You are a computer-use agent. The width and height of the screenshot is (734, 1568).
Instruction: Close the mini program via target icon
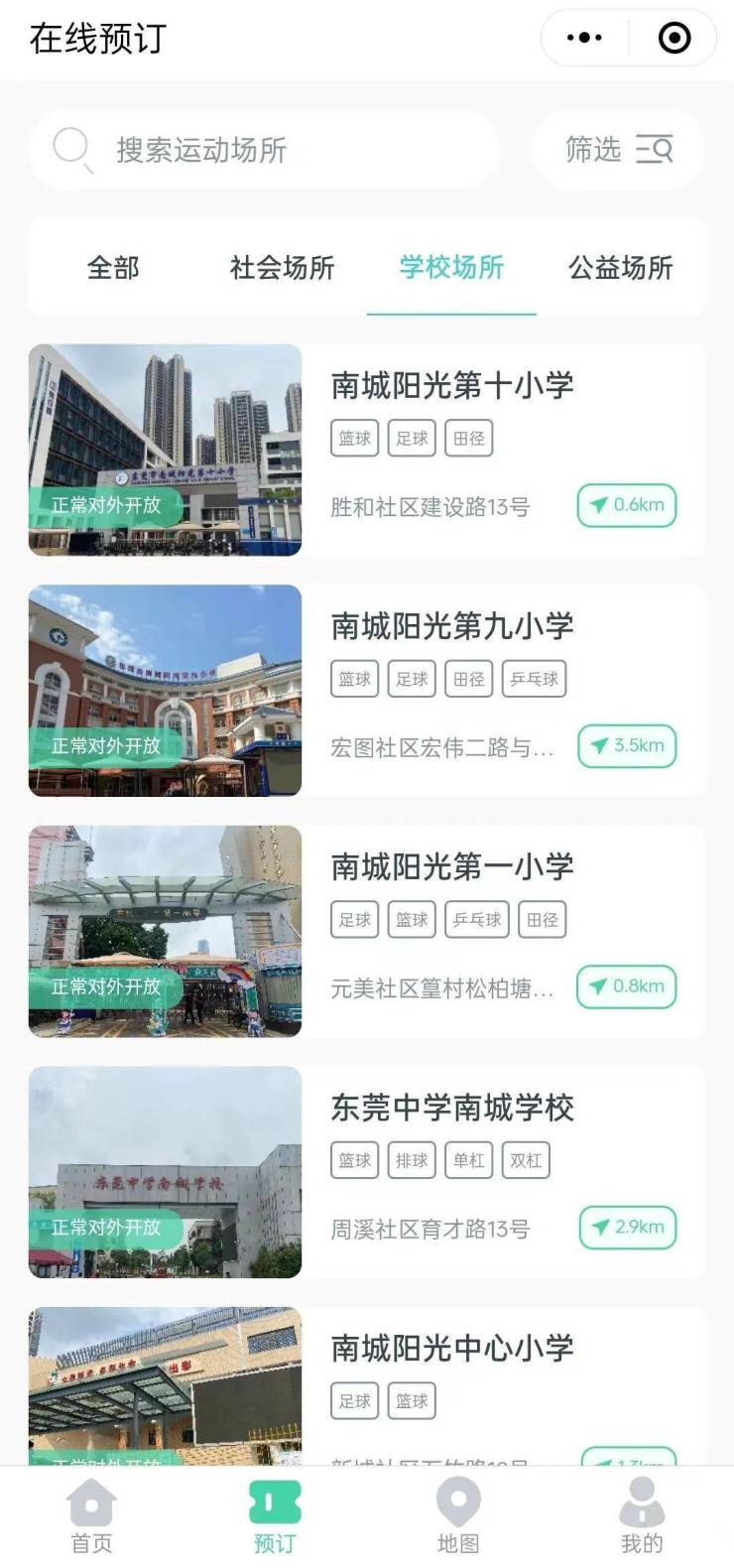(x=674, y=38)
